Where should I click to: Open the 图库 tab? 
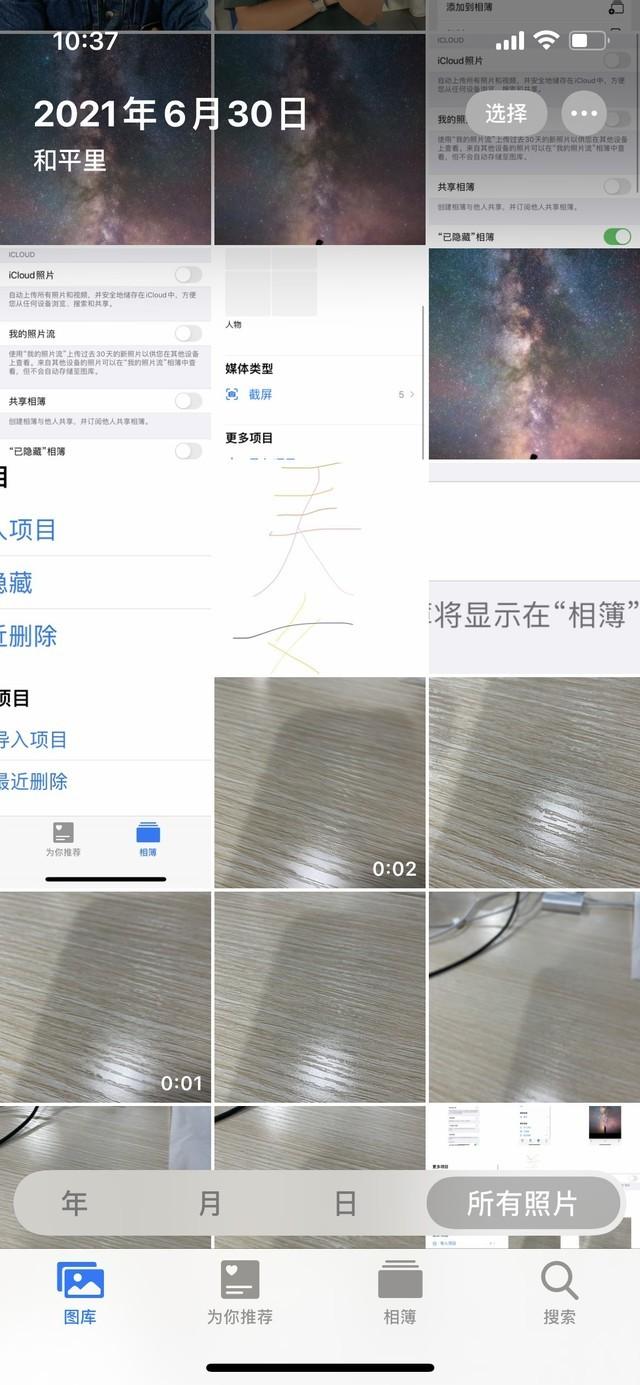coord(80,1293)
